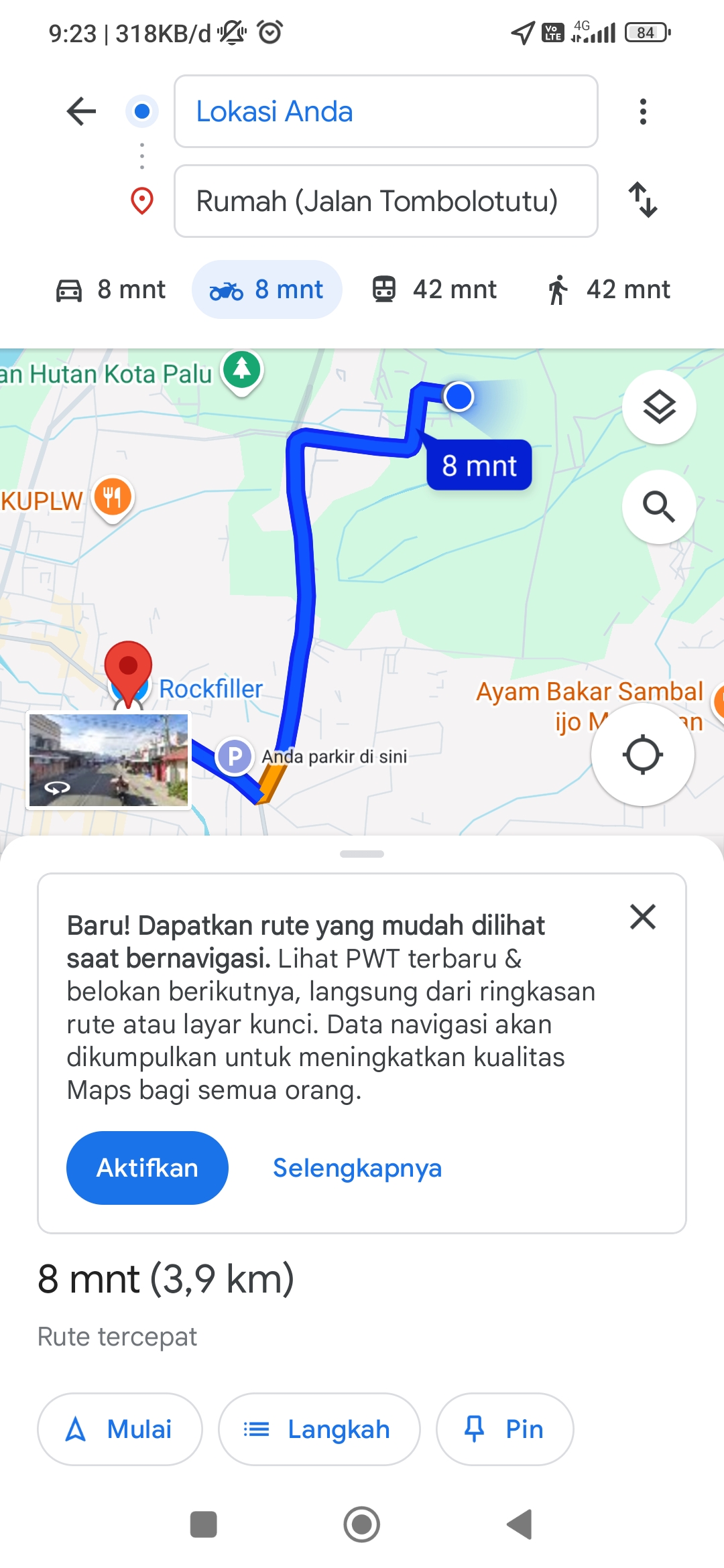Image resolution: width=724 pixels, height=1568 pixels.
Task: Dismiss the navigation info banner
Action: tap(643, 917)
